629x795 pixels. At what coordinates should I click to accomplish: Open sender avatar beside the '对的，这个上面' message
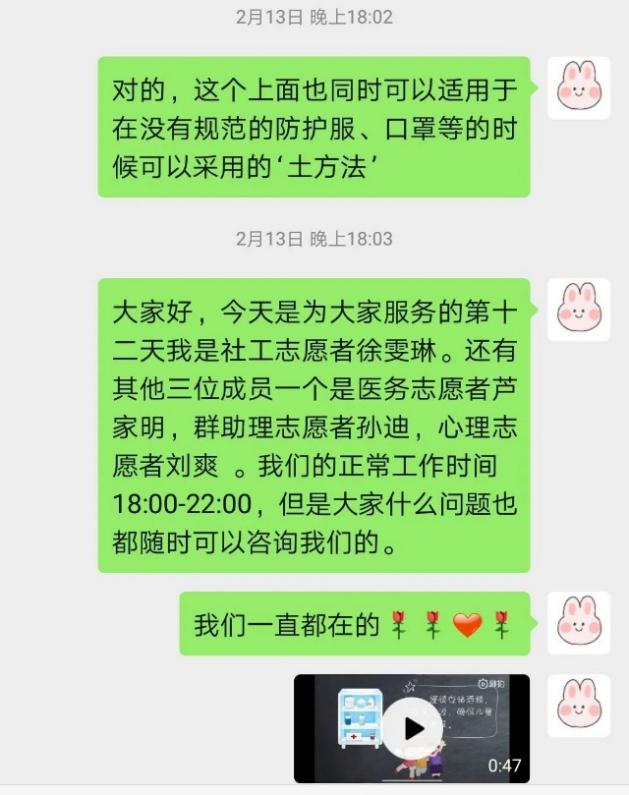coord(579,88)
